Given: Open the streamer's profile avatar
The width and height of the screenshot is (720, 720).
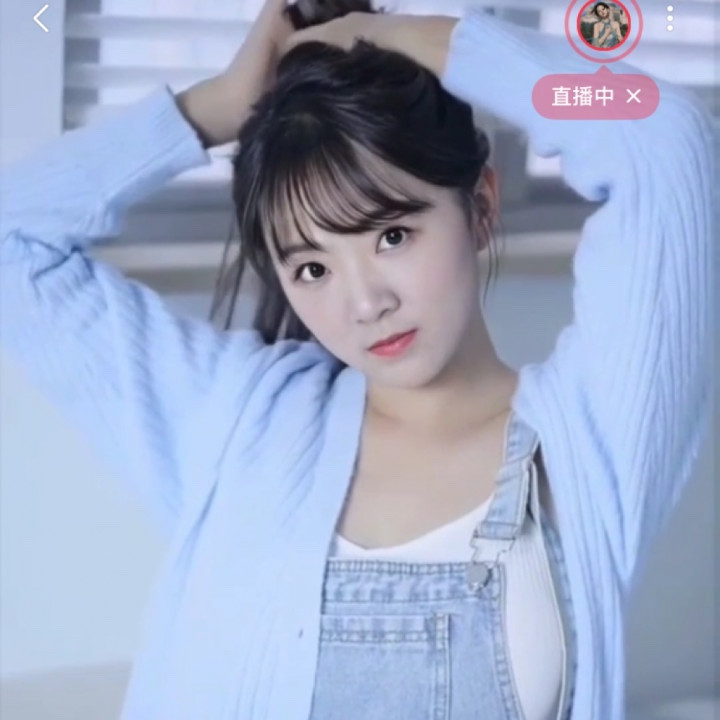Looking at the screenshot, I should coord(604,25).
